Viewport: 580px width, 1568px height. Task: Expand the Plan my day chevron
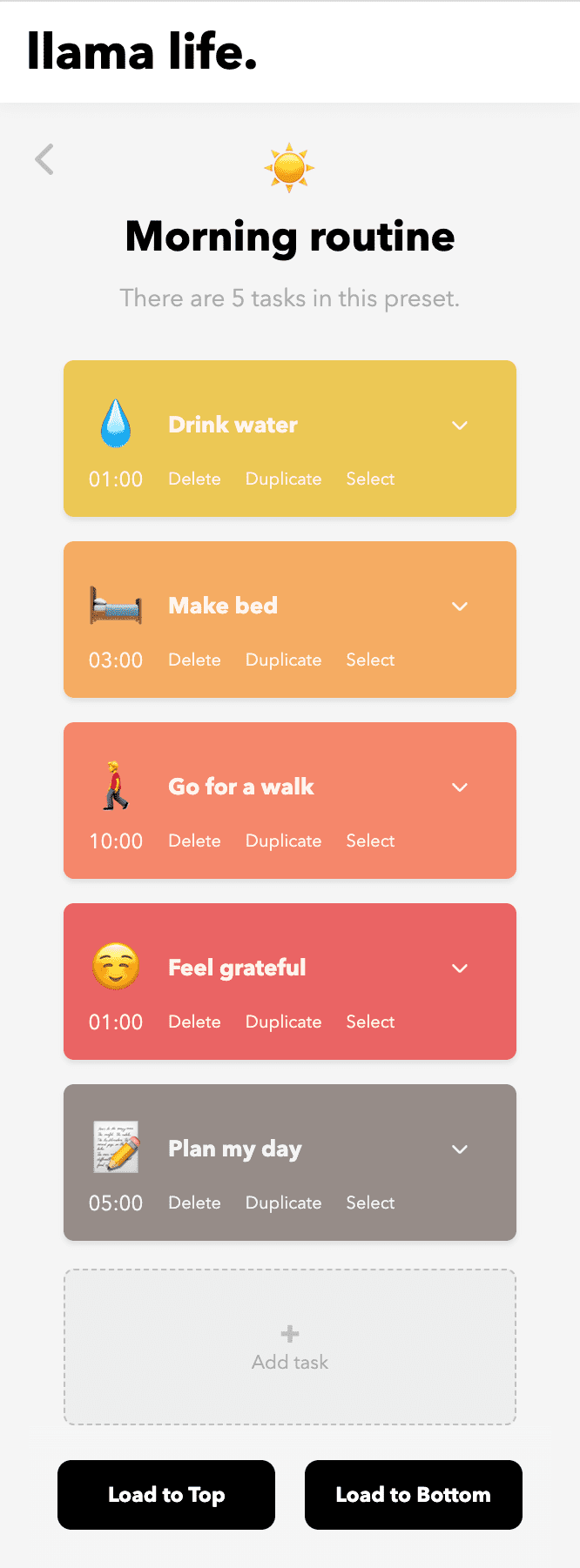[460, 1149]
